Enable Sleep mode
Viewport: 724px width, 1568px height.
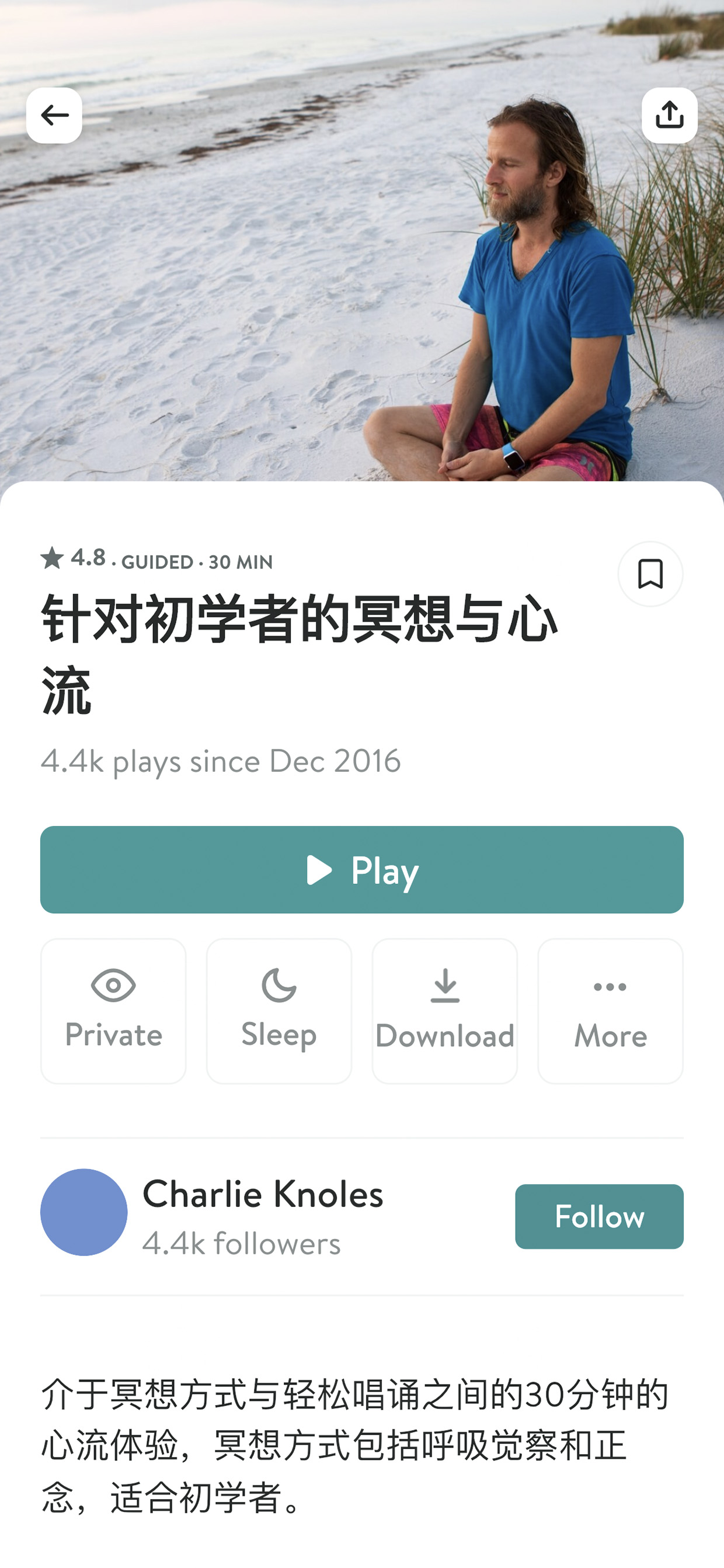[279, 1011]
